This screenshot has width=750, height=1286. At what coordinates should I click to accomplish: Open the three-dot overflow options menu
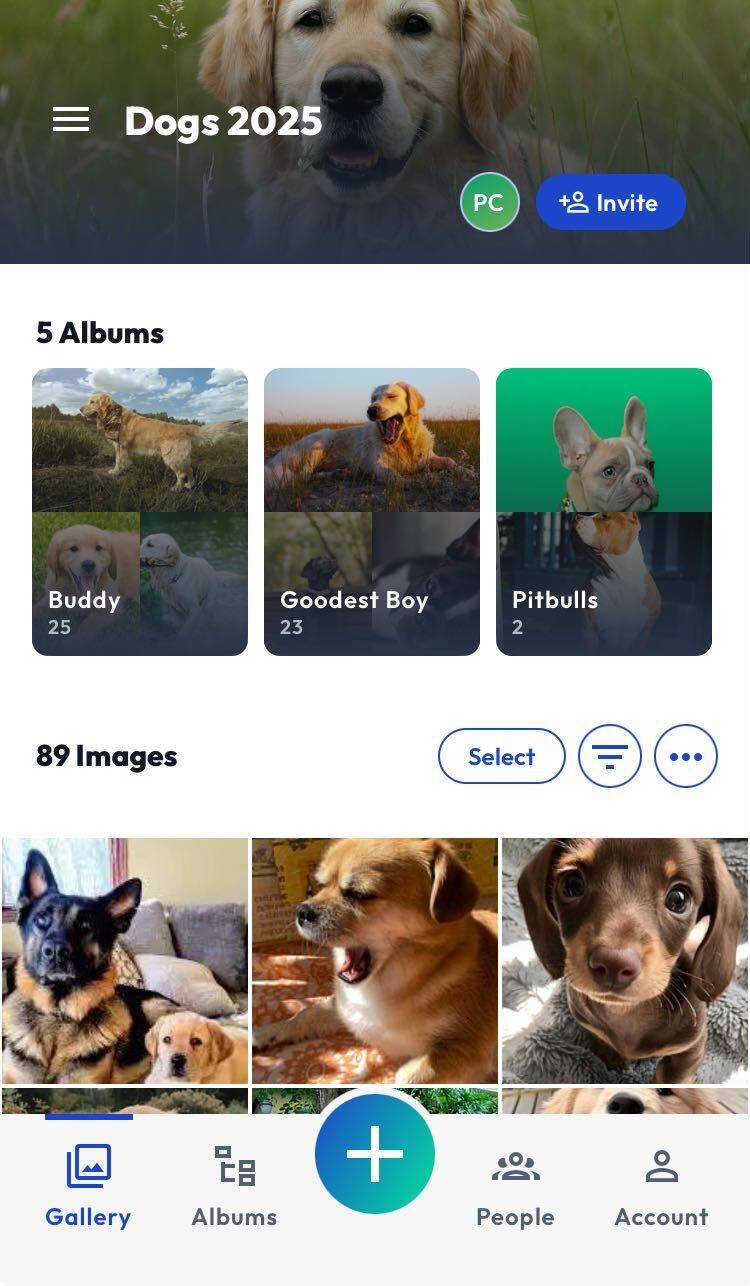point(686,756)
